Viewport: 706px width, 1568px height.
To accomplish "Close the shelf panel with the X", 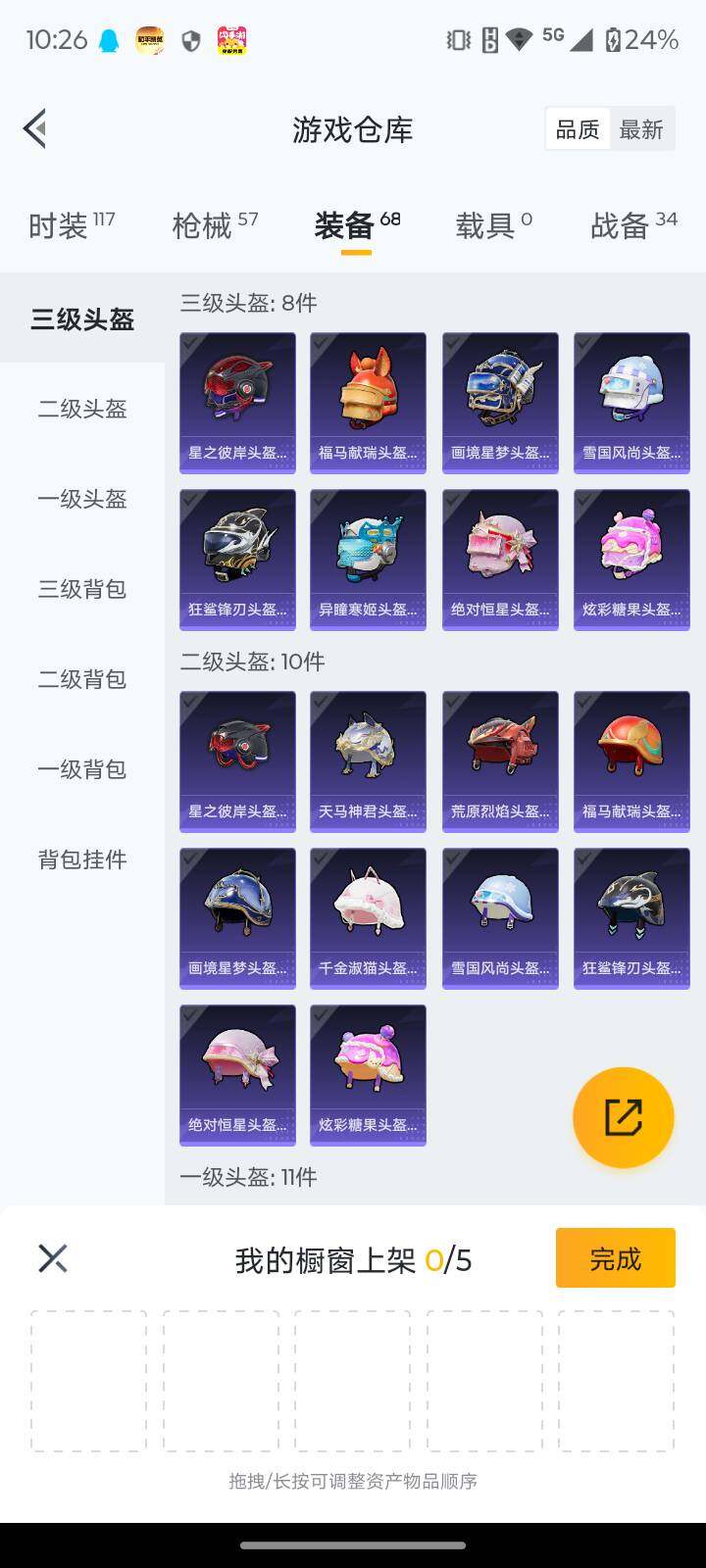I will (52, 1257).
